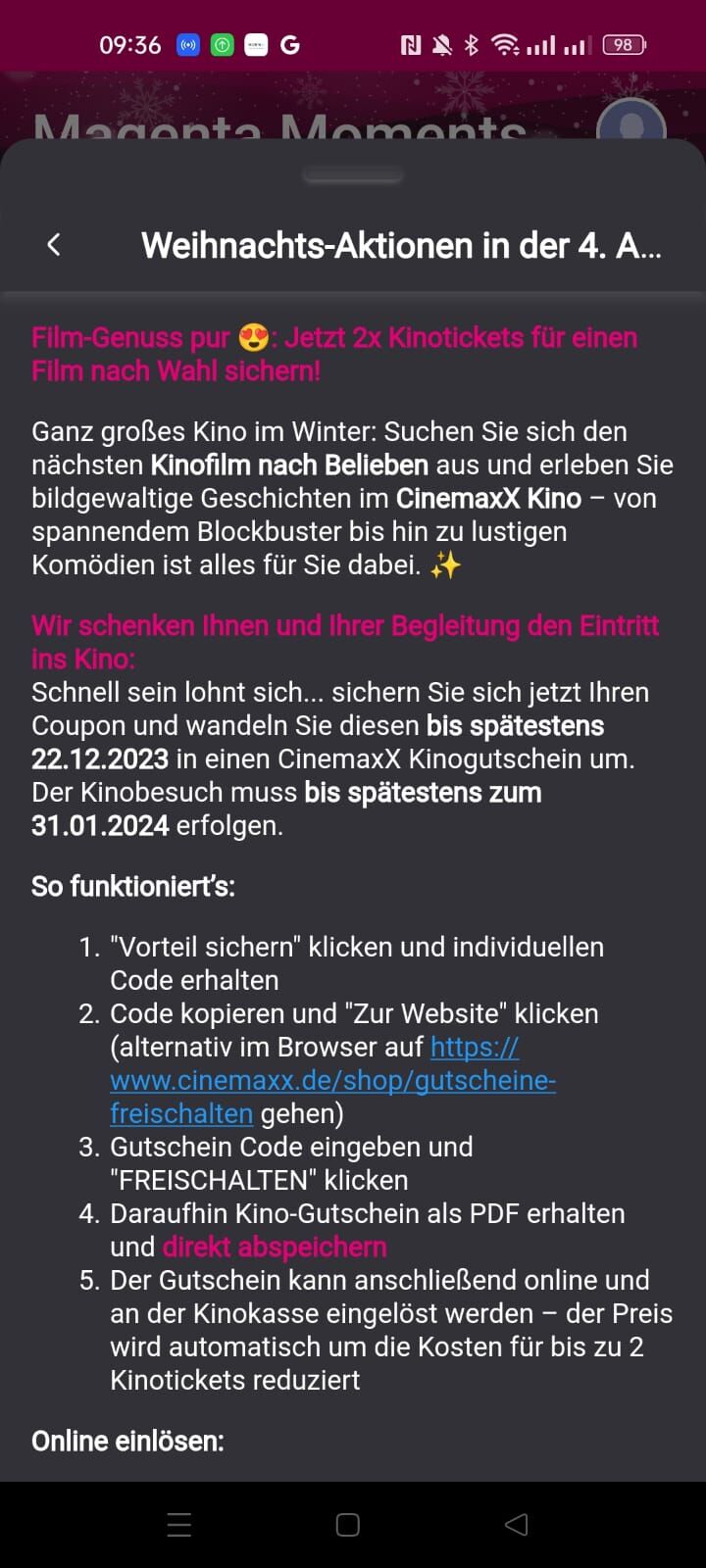
Task: Open the cinemaxx.de gutscheine-freischalten link
Action: click(333, 1080)
